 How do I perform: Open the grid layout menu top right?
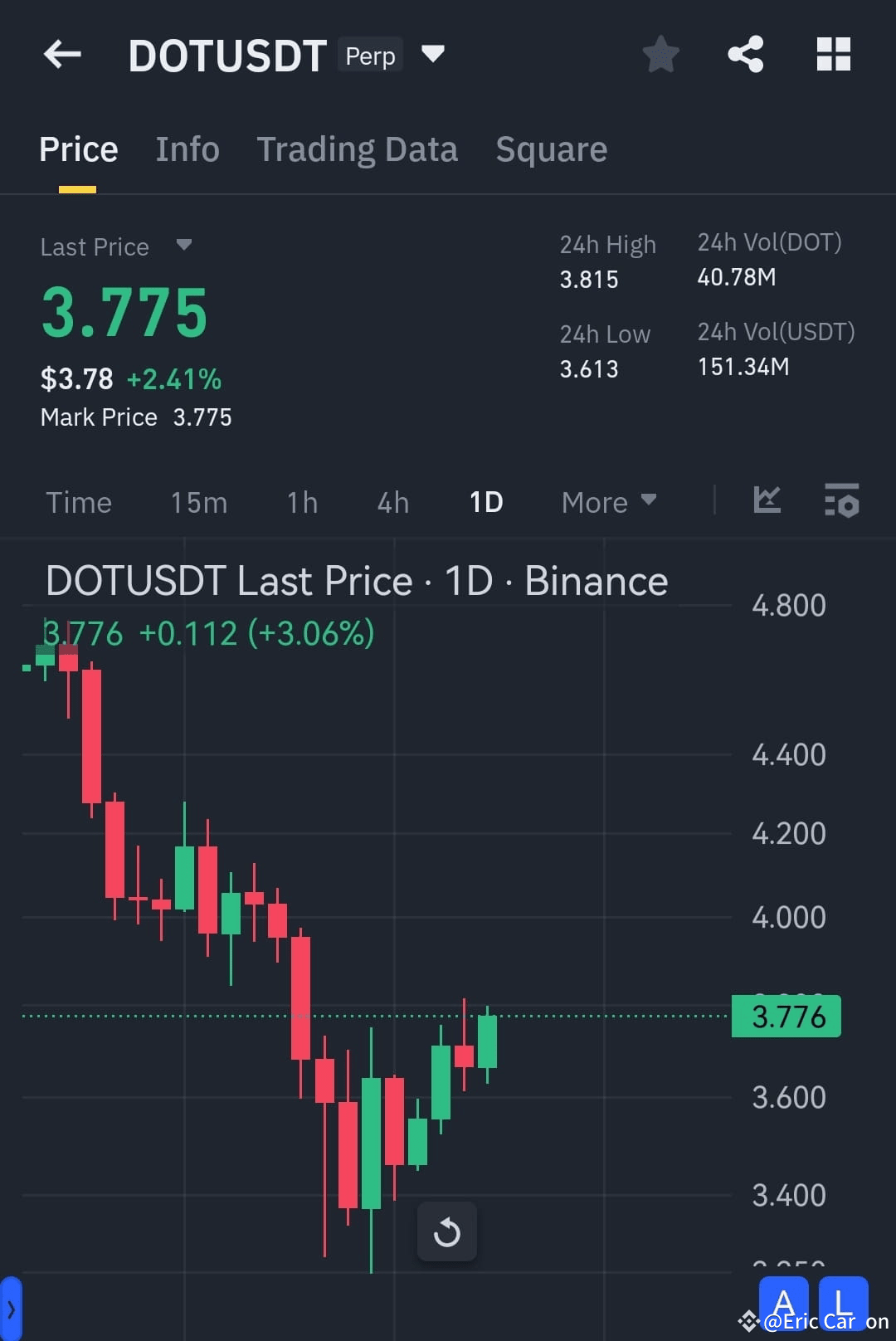pyautogui.click(x=834, y=54)
